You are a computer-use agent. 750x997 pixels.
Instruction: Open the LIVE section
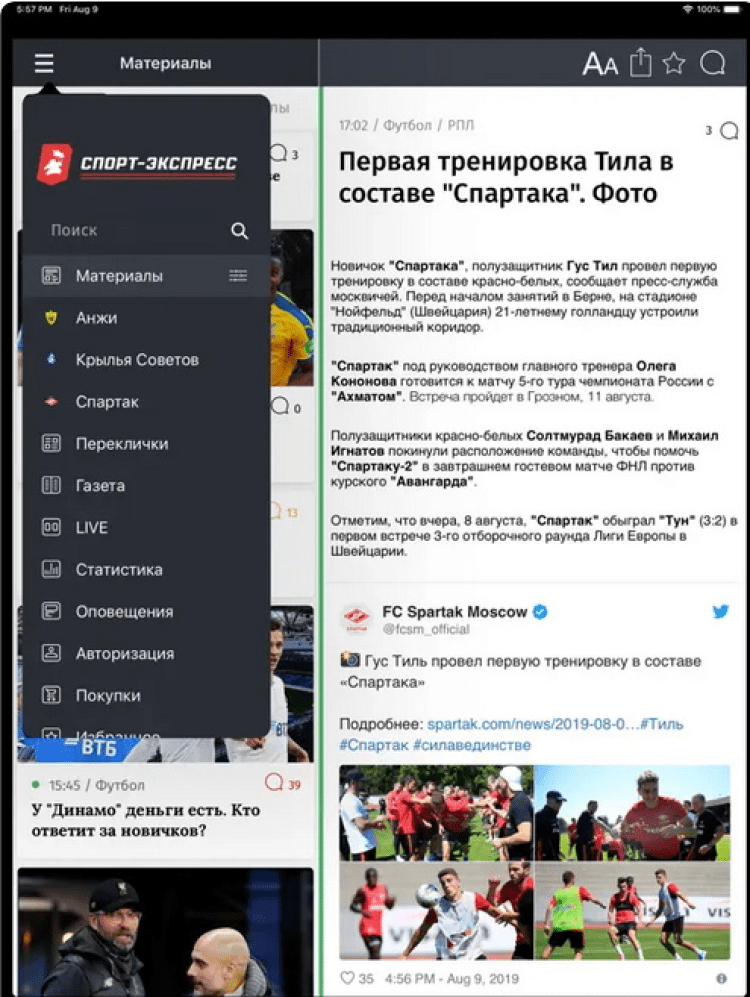[x=91, y=528]
